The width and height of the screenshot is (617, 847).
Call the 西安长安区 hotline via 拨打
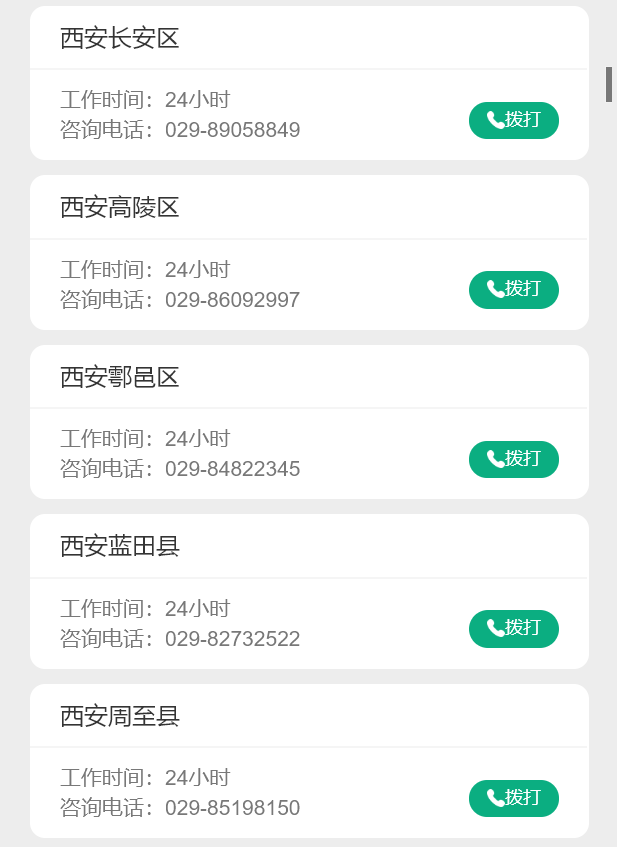click(513, 120)
